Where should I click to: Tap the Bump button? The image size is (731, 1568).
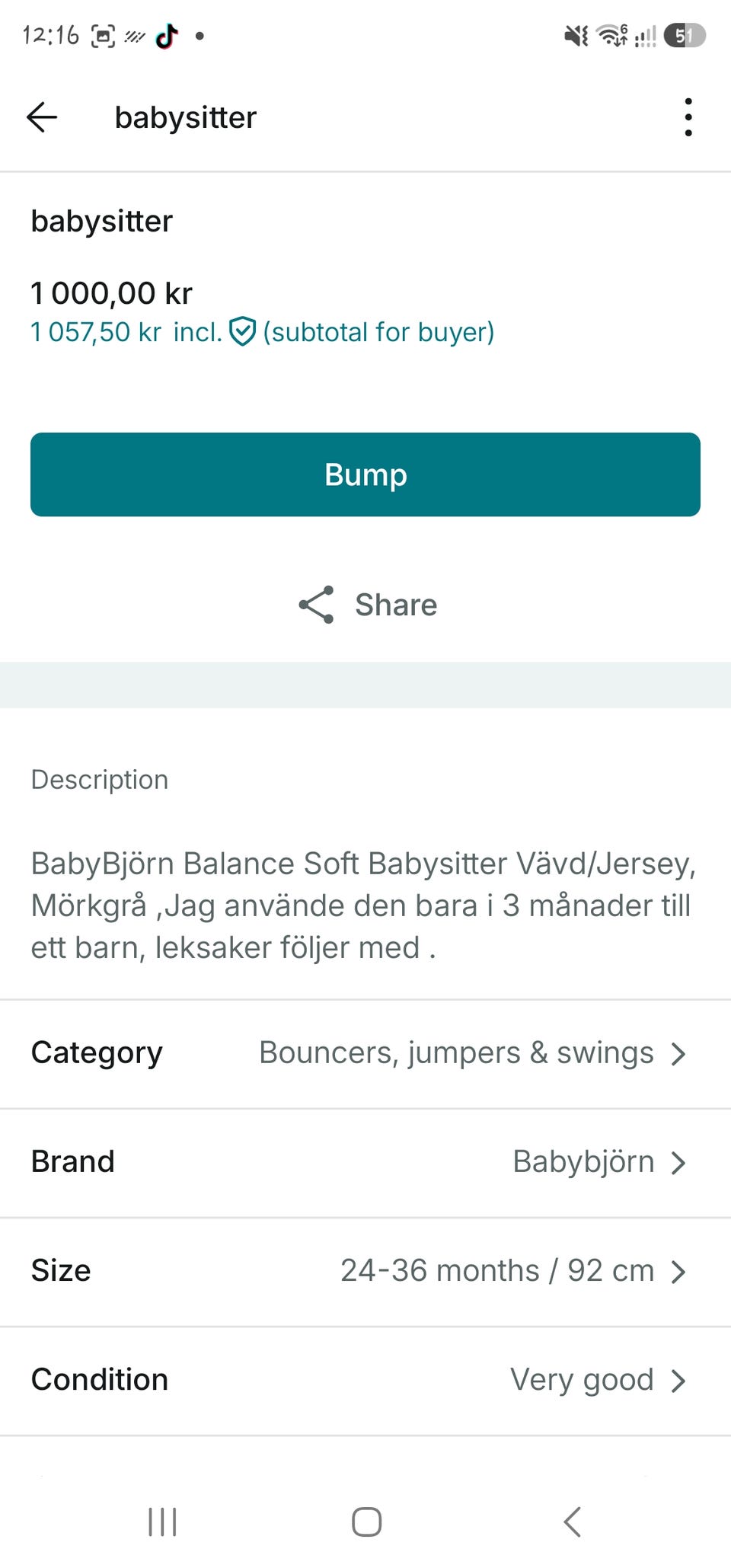[365, 474]
